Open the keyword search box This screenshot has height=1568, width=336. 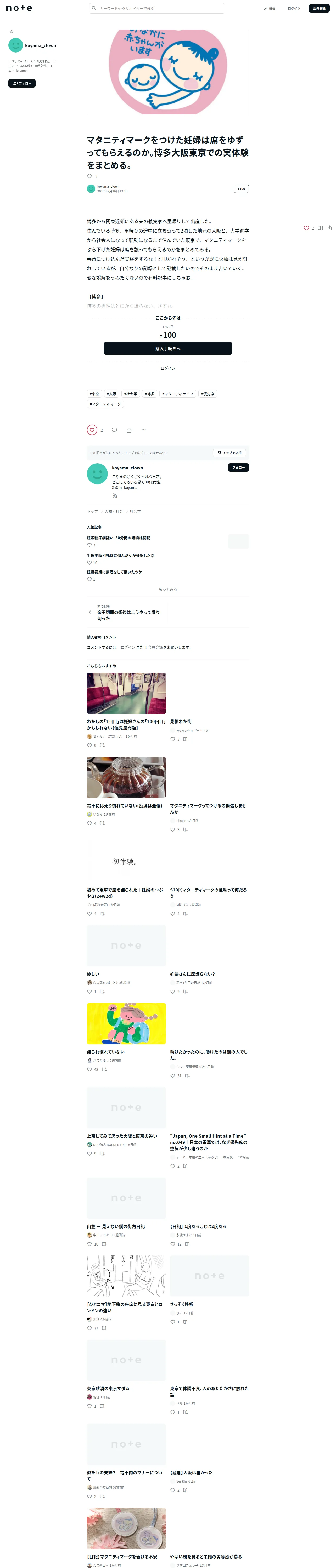[157, 9]
